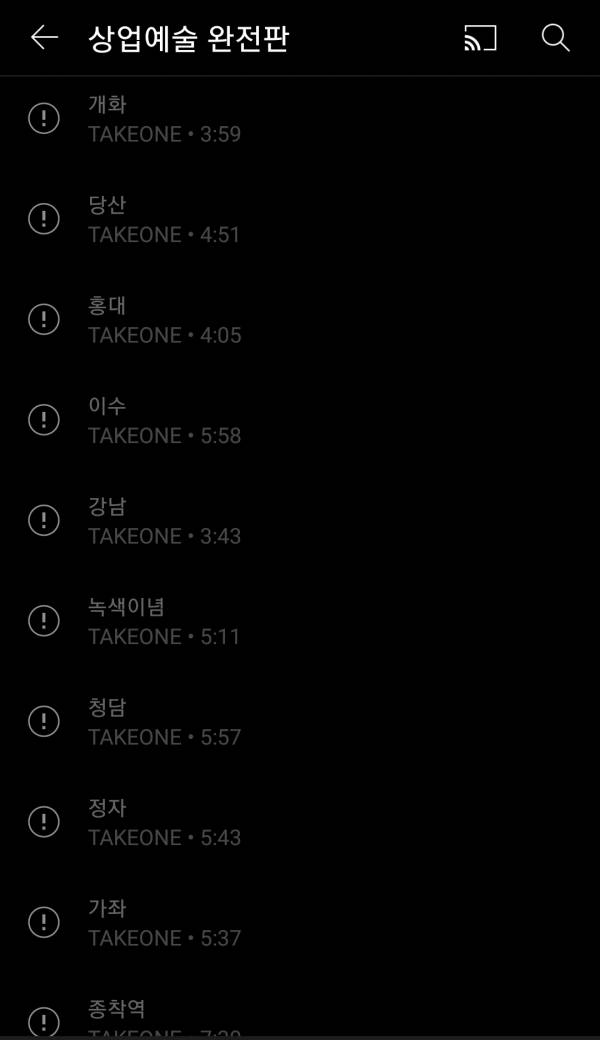Choose the track 정자
Viewport: 600px width, 1040px height.
tap(165, 822)
